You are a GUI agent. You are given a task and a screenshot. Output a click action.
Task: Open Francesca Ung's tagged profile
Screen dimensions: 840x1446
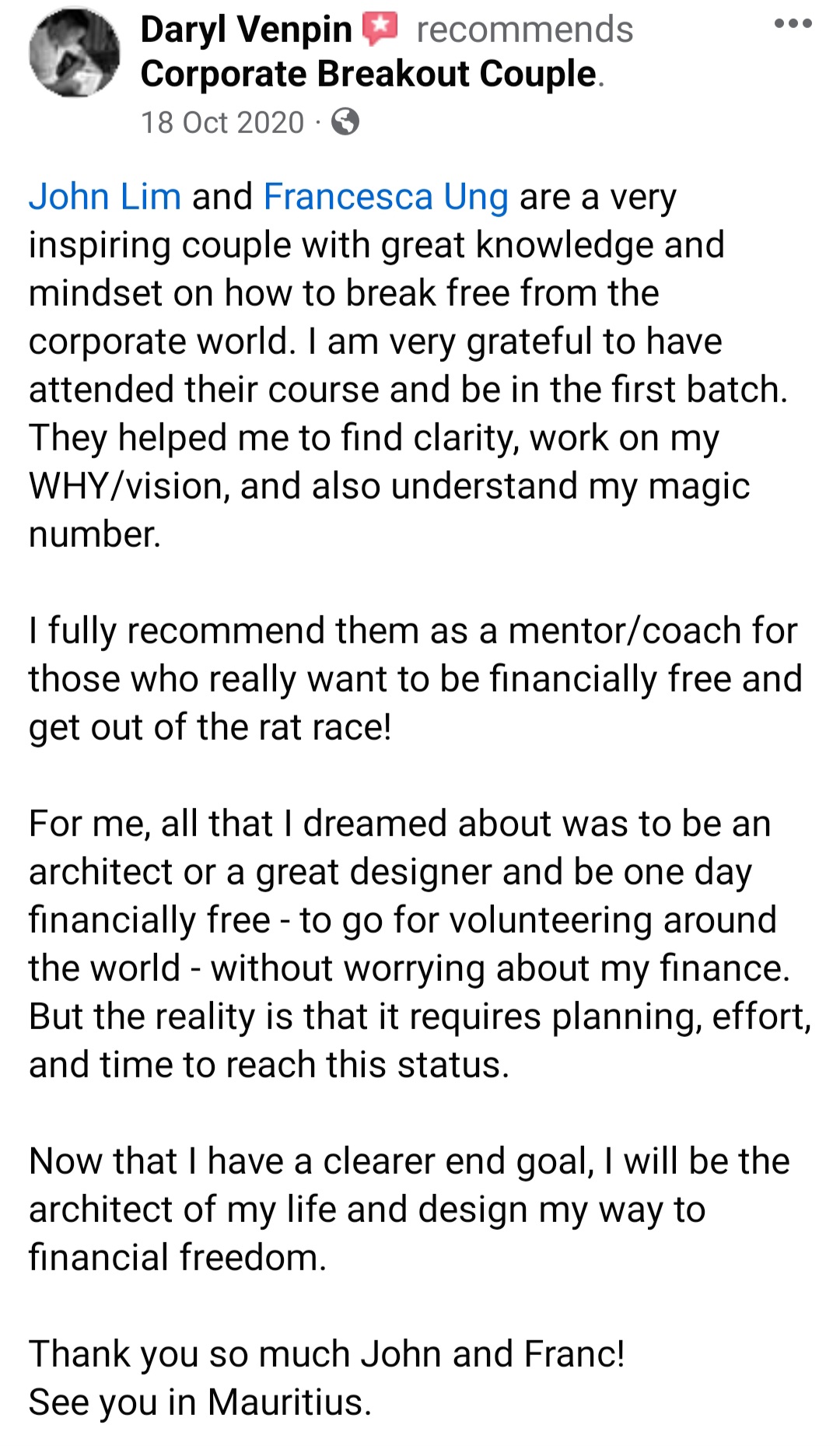[386, 196]
